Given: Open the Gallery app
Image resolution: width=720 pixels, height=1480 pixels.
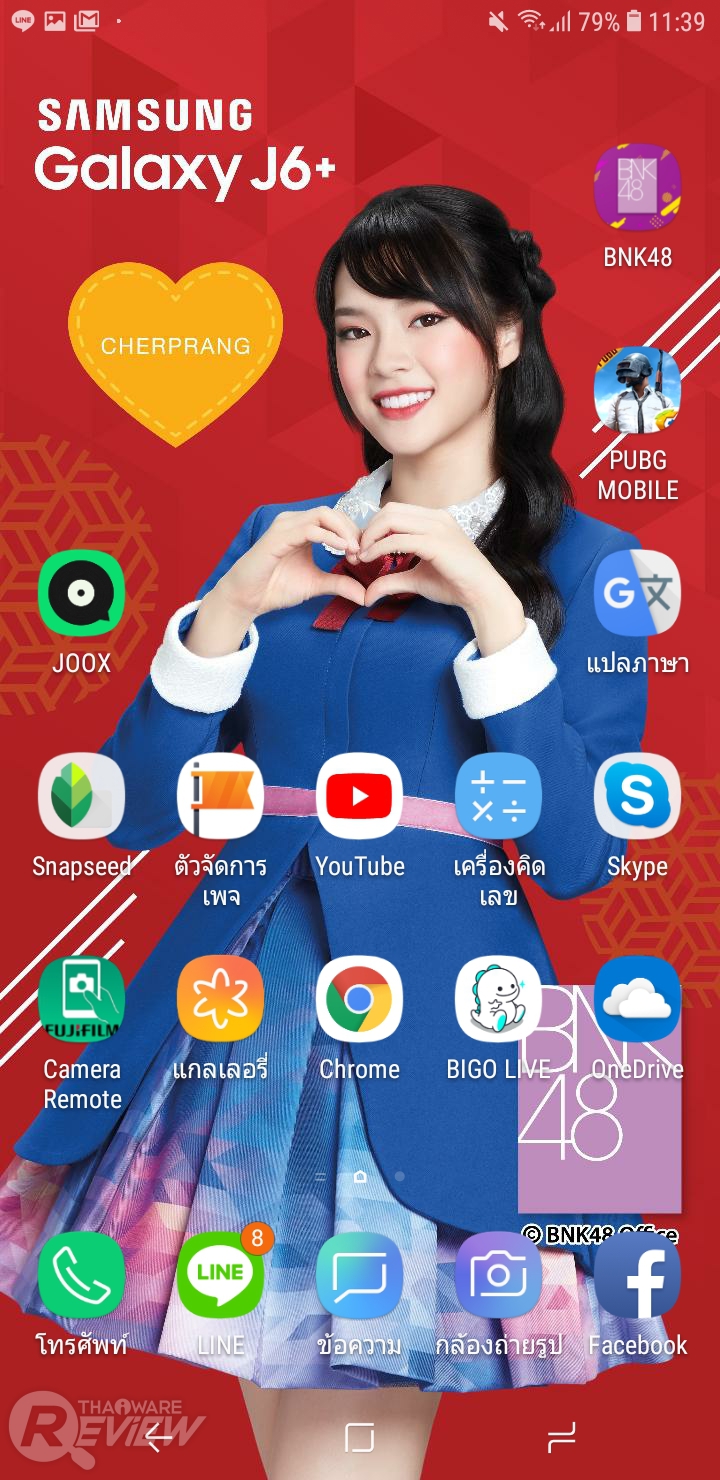Looking at the screenshot, I should [x=220, y=999].
